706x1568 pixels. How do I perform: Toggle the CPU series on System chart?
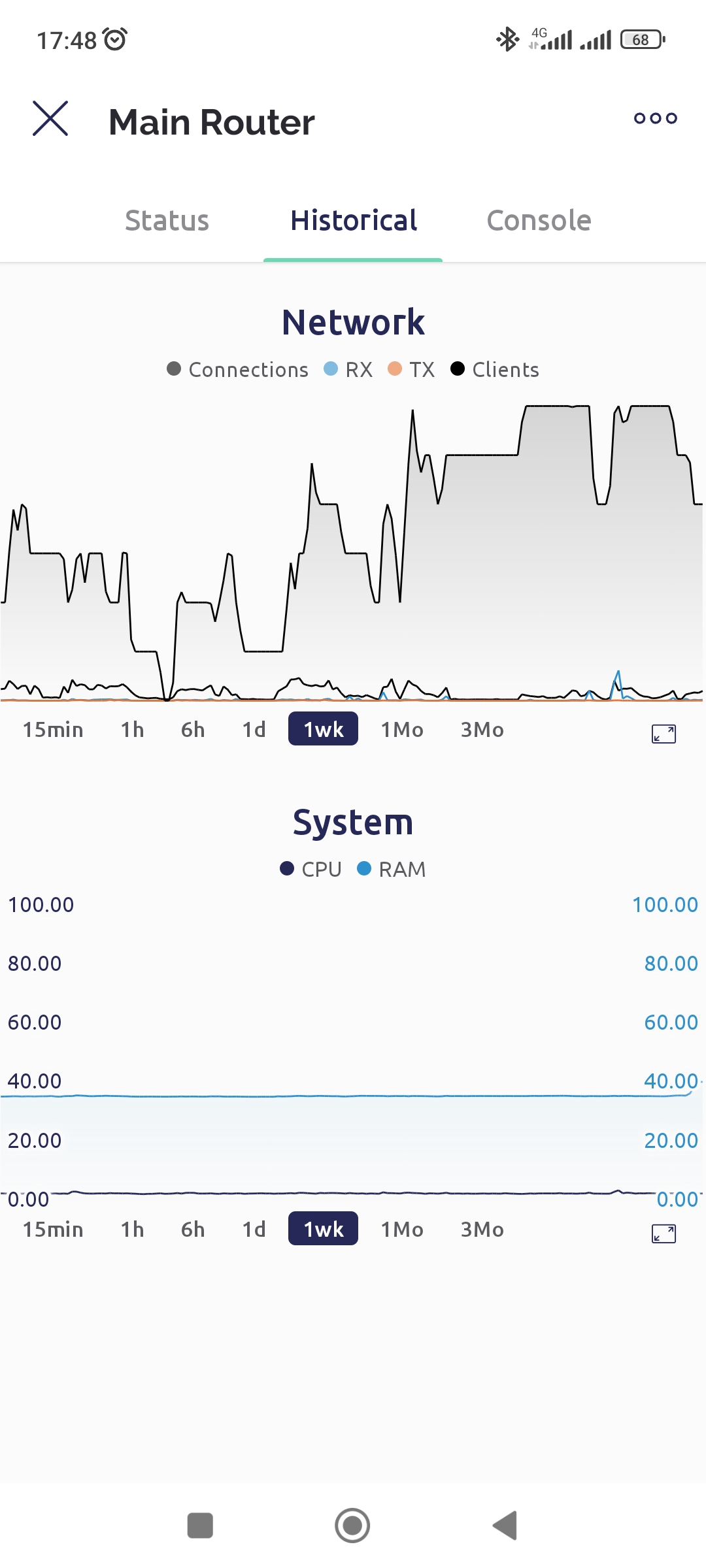[311, 869]
